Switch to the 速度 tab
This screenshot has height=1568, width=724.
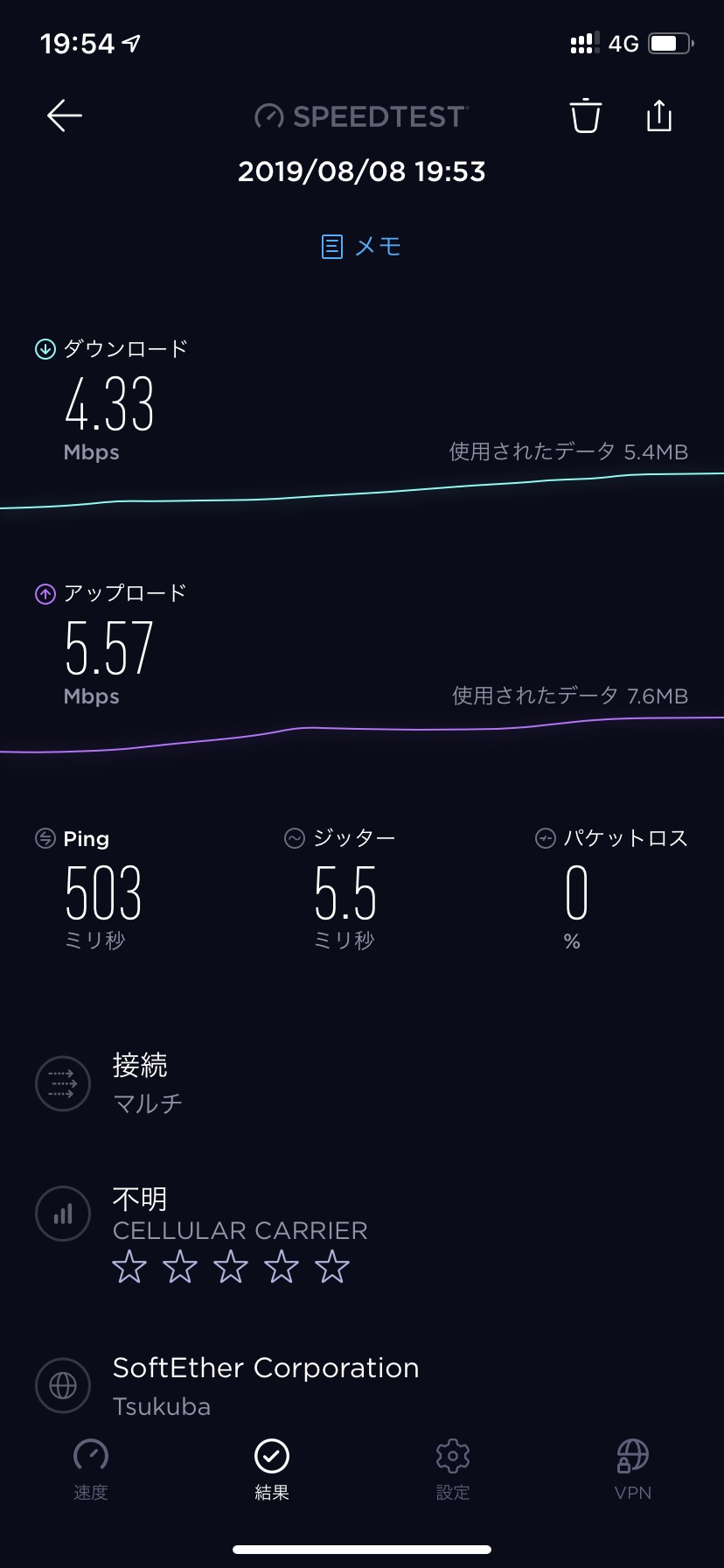pos(91,1470)
